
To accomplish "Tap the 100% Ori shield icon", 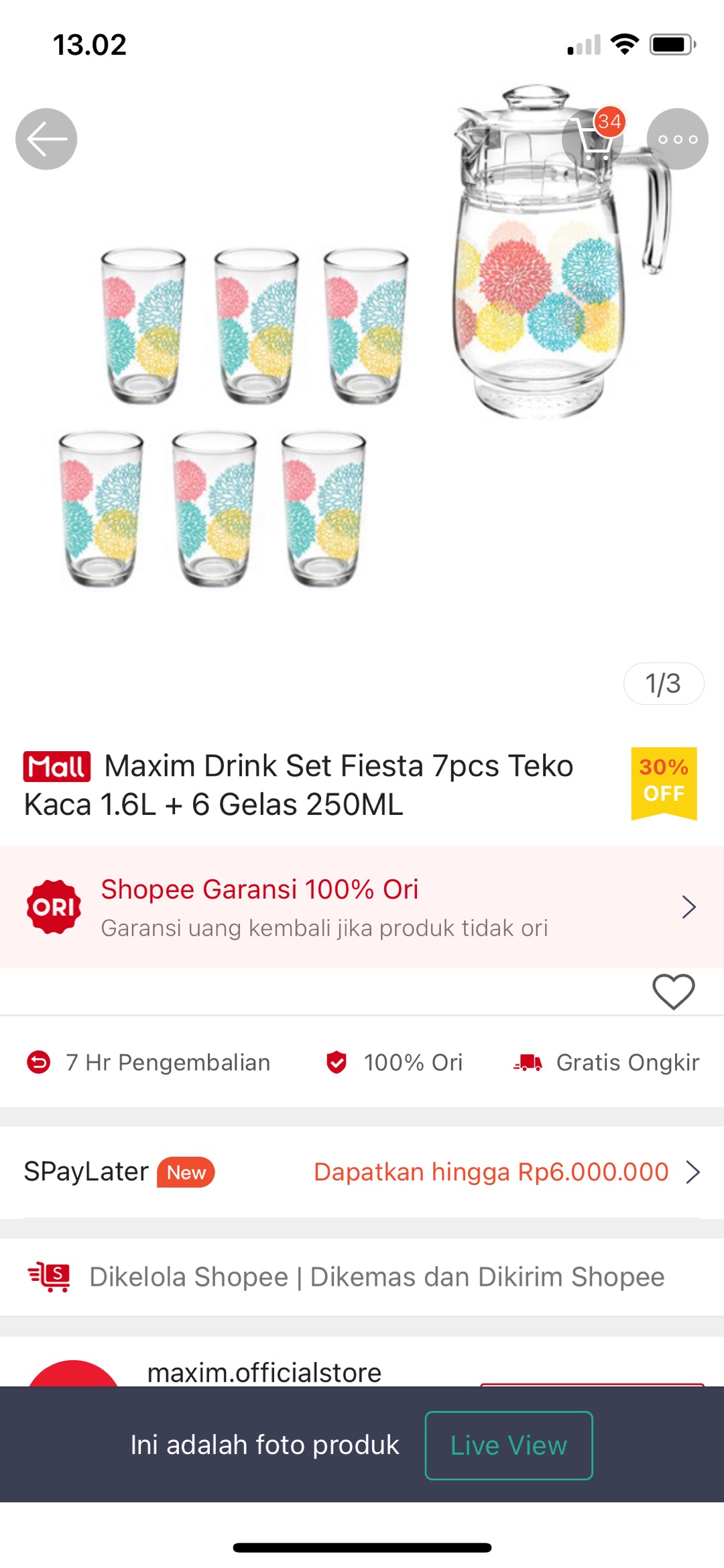I will (x=337, y=1062).
